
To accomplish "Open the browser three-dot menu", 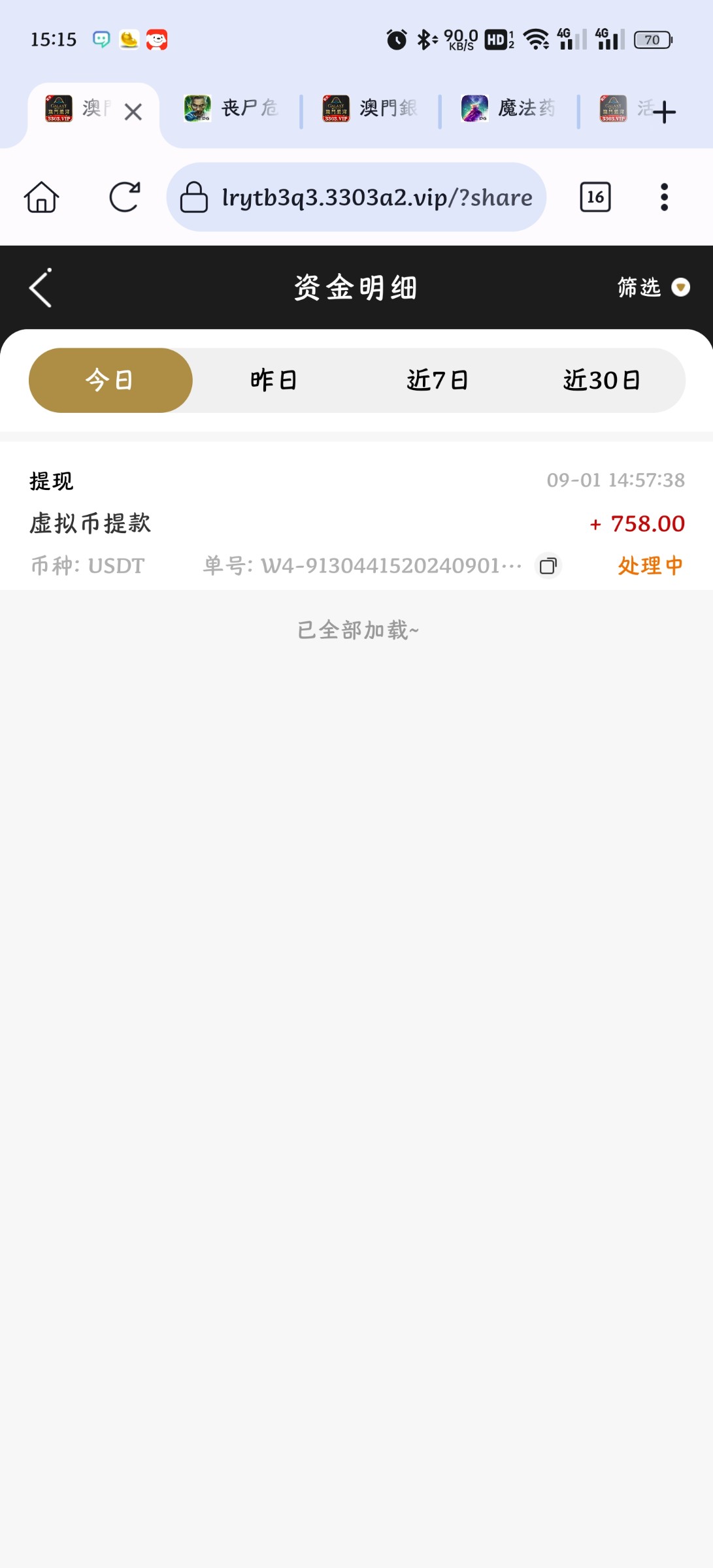I will [x=664, y=198].
